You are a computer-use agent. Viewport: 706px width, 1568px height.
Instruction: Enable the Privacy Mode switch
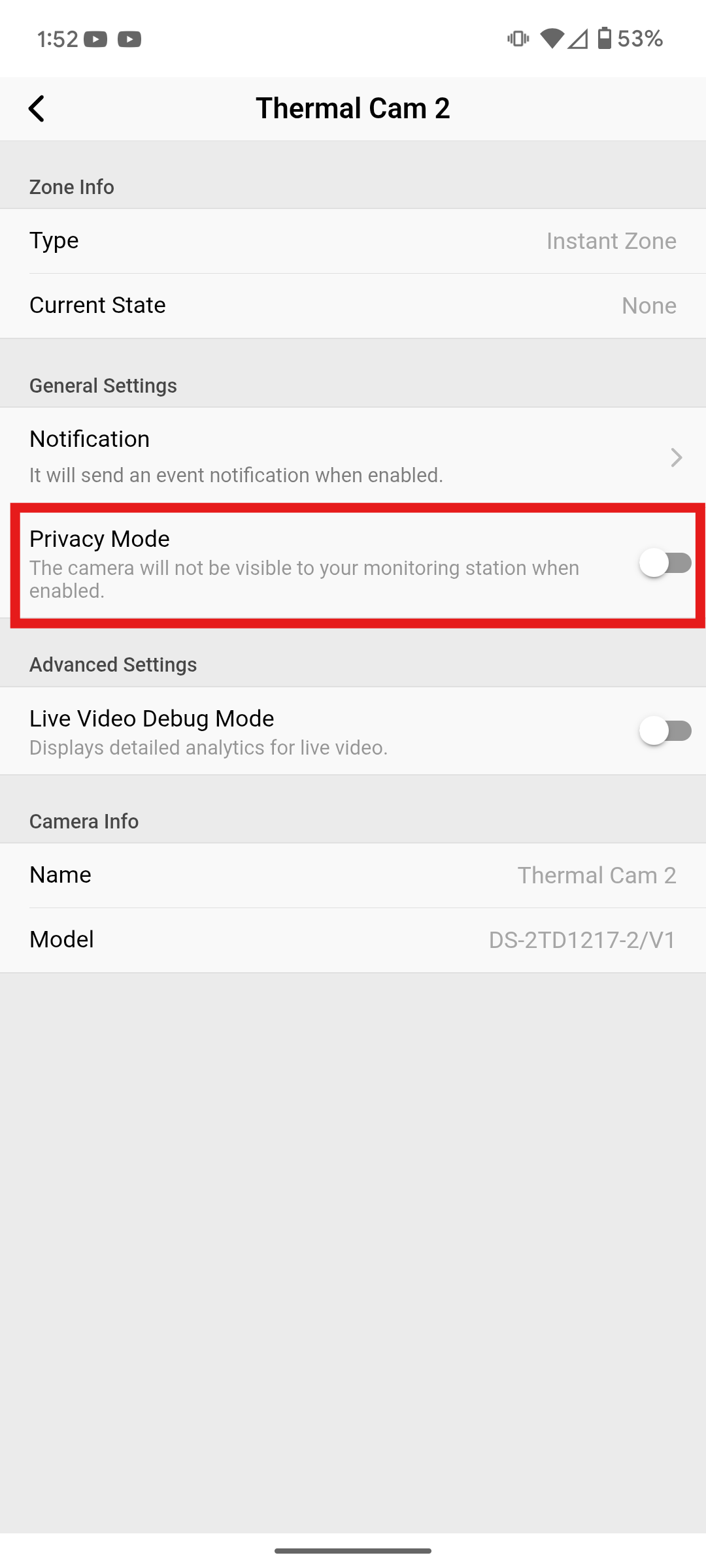665,563
